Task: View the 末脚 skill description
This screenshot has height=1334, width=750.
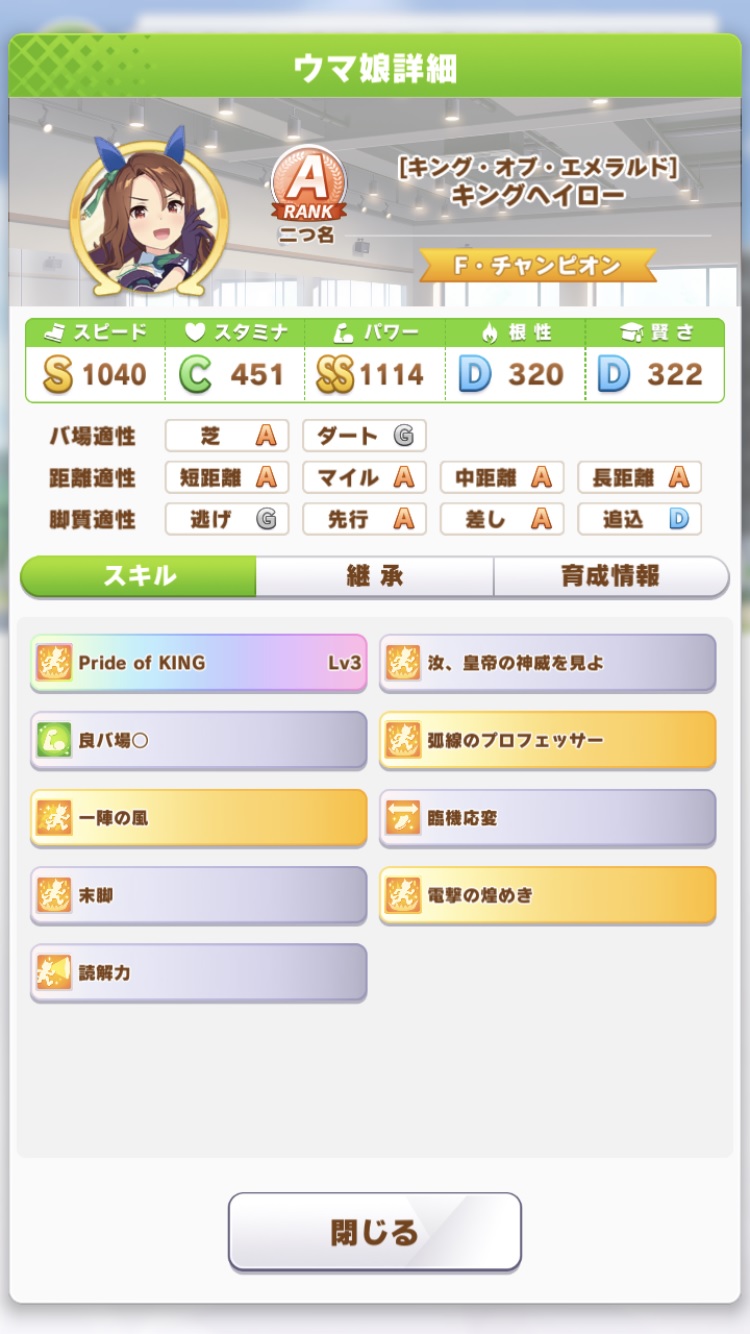Action: pyautogui.click(x=198, y=895)
